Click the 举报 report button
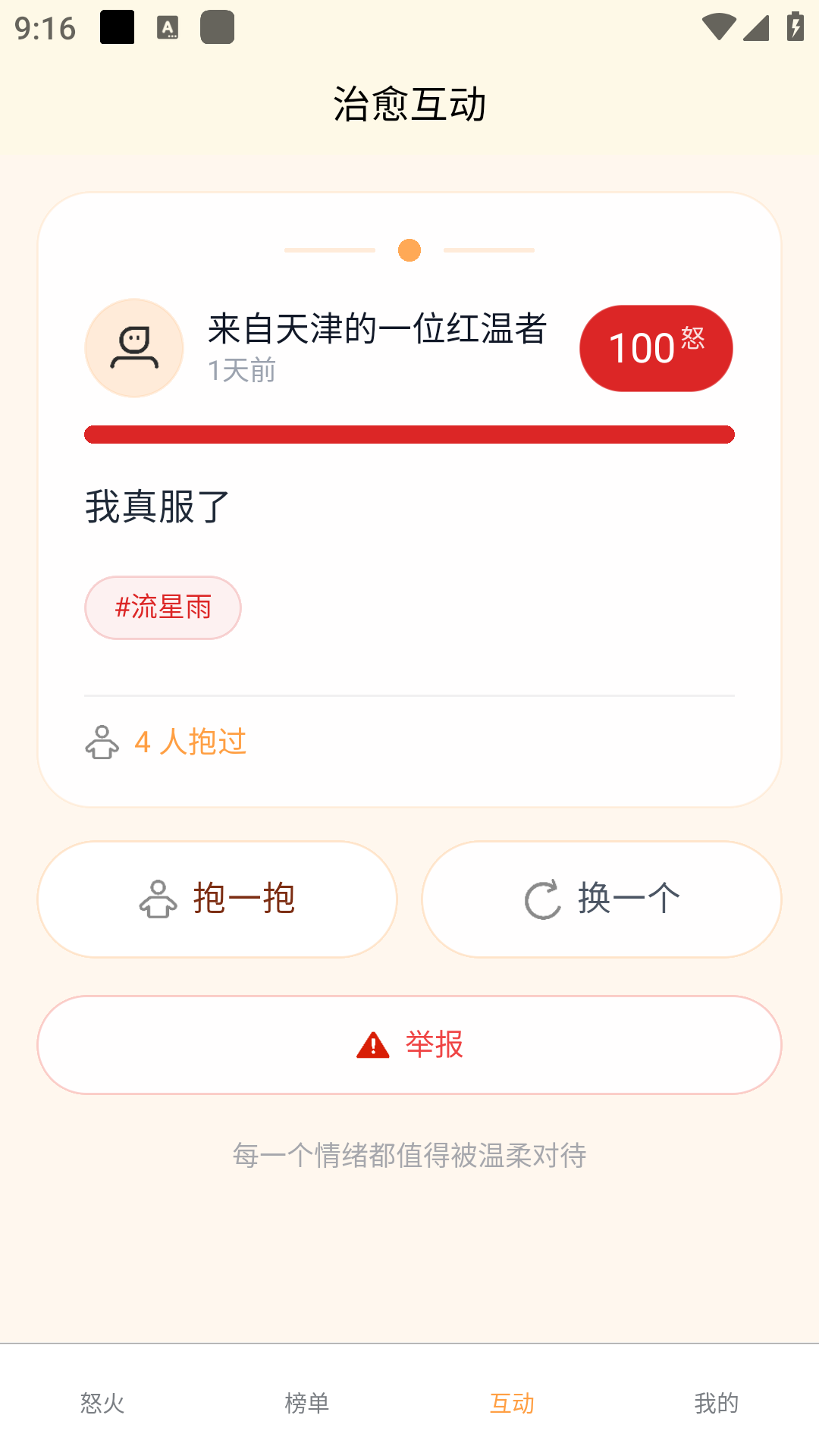The image size is (819, 1456). pos(409,1044)
